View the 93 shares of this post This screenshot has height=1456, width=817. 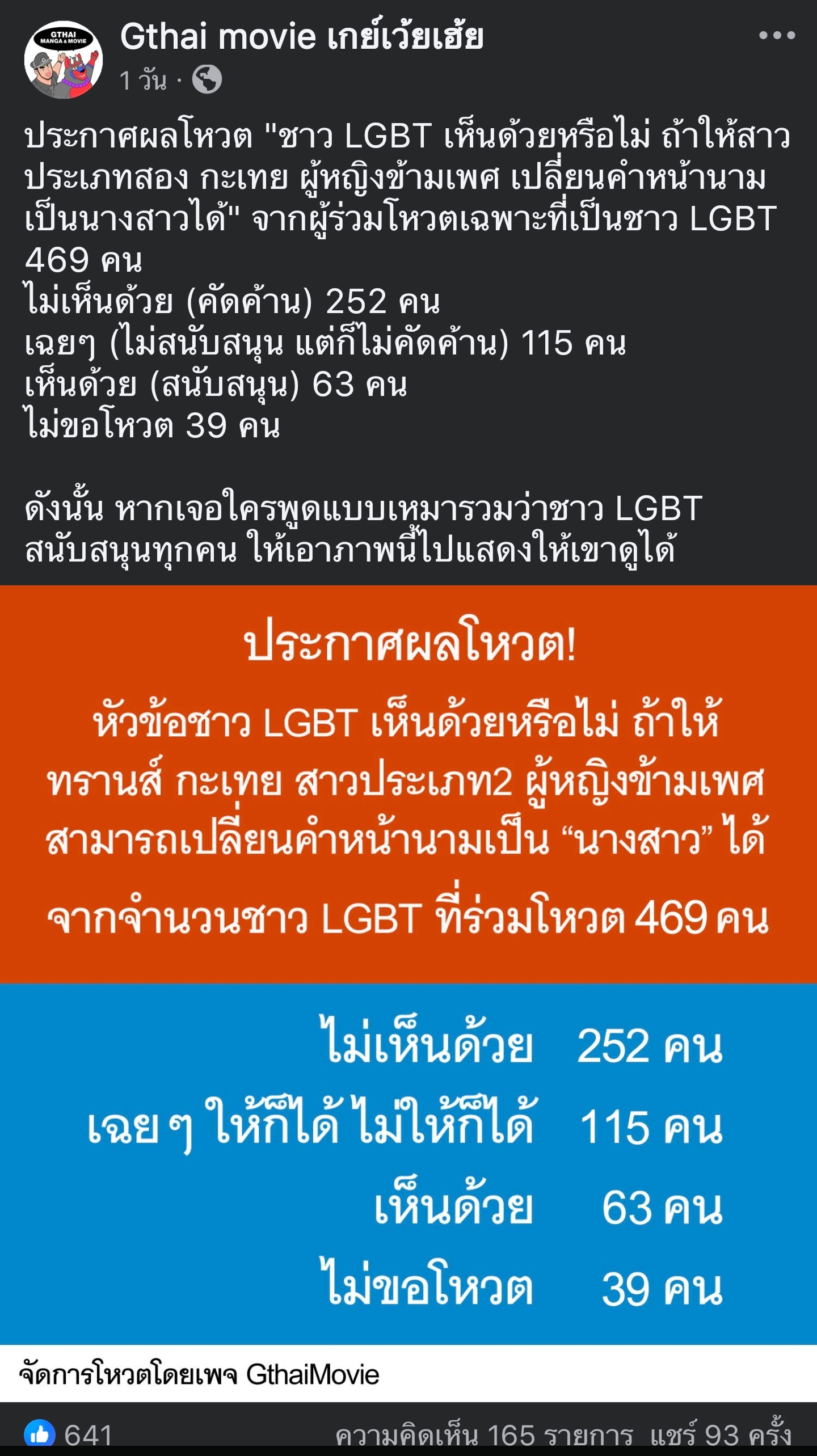pyautogui.click(x=720, y=1435)
